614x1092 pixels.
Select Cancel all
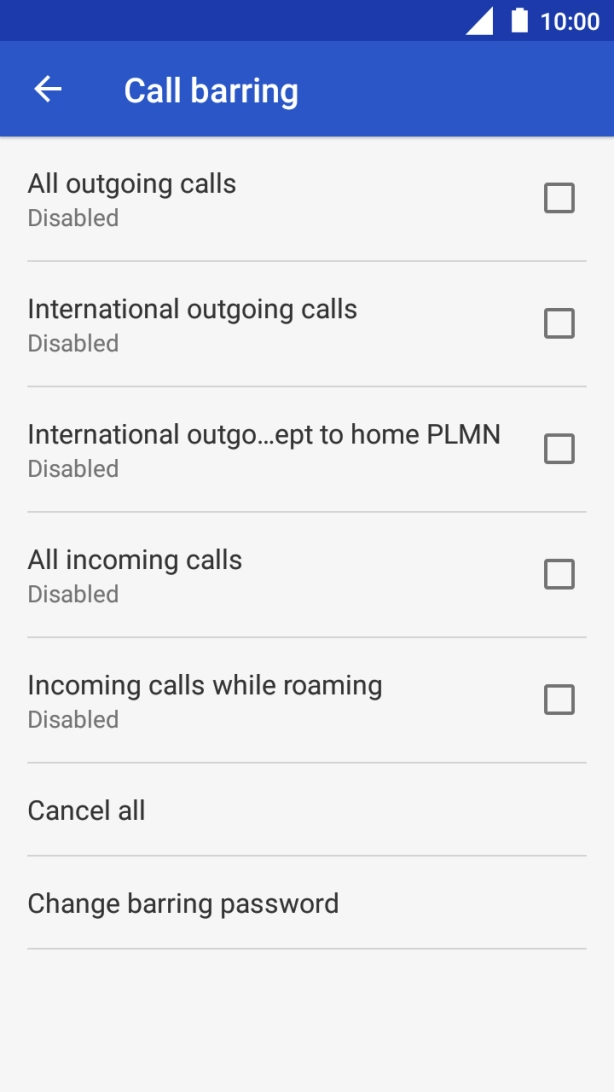87,810
